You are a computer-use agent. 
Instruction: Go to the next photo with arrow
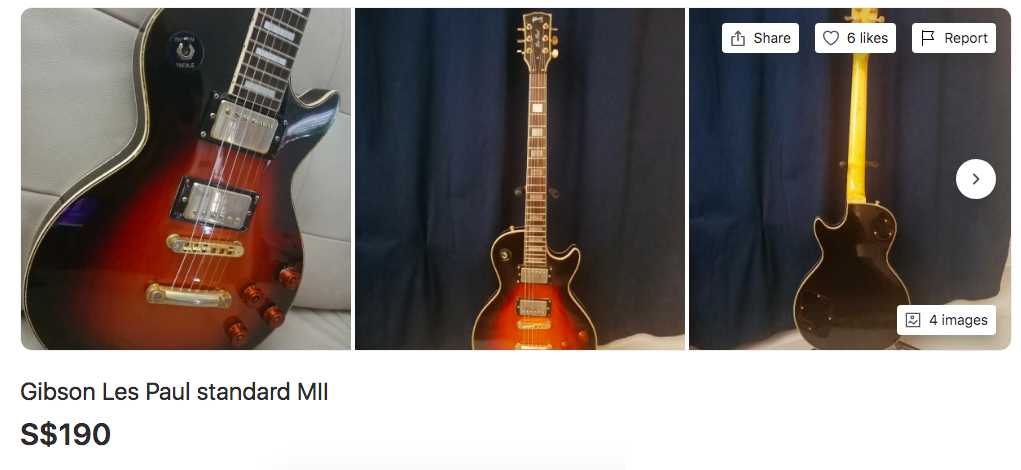(x=975, y=179)
